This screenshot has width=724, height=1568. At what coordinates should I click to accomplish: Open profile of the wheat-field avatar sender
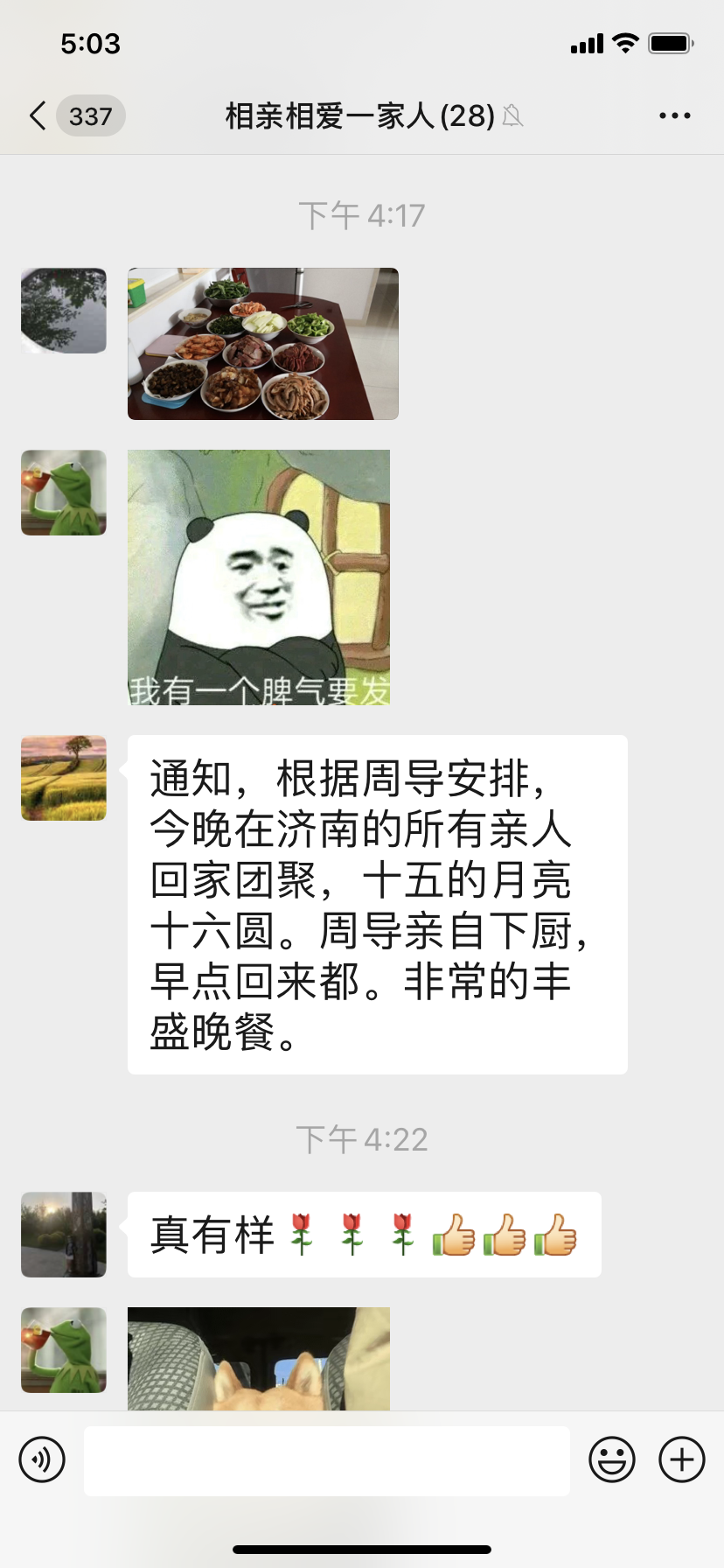(64, 778)
